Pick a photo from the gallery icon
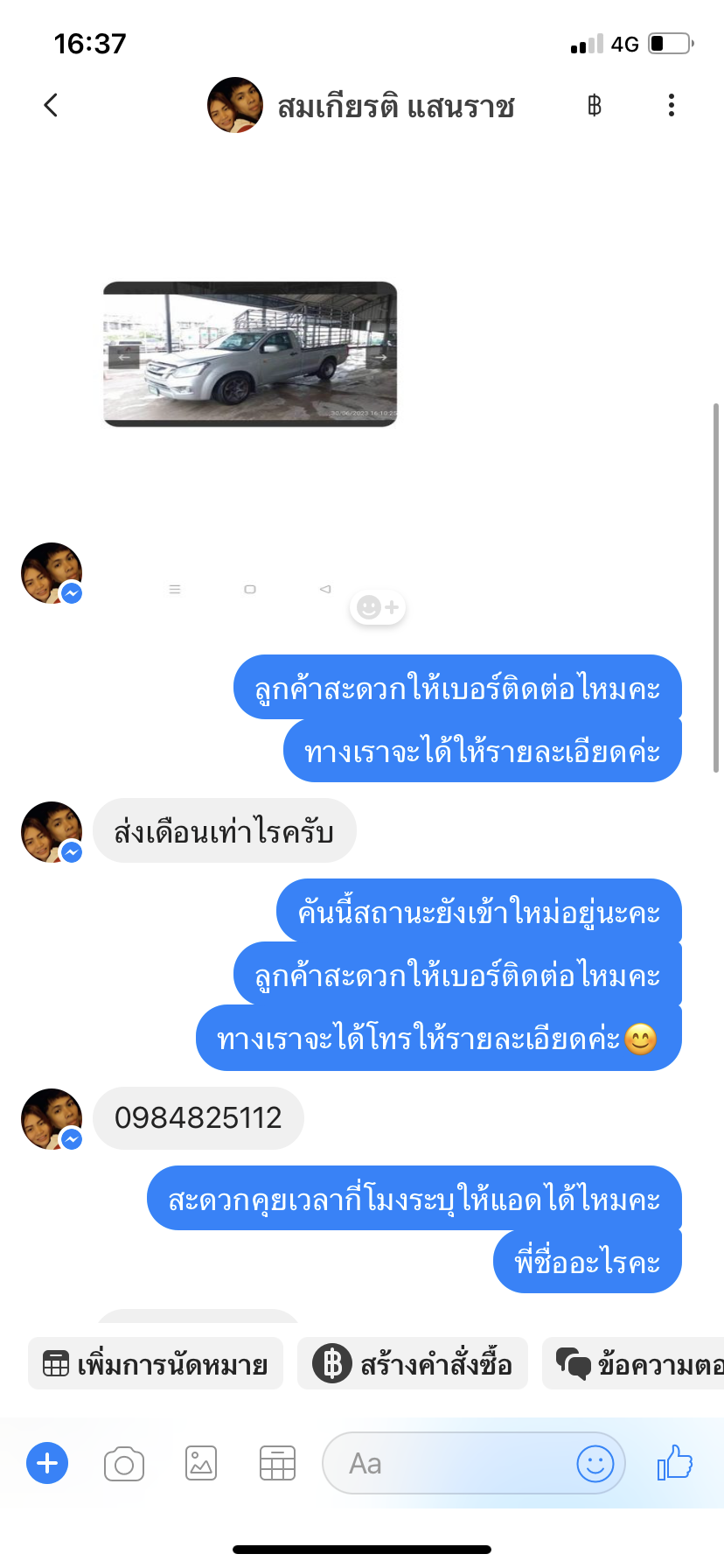Image resolution: width=724 pixels, height=1568 pixels. (201, 1463)
